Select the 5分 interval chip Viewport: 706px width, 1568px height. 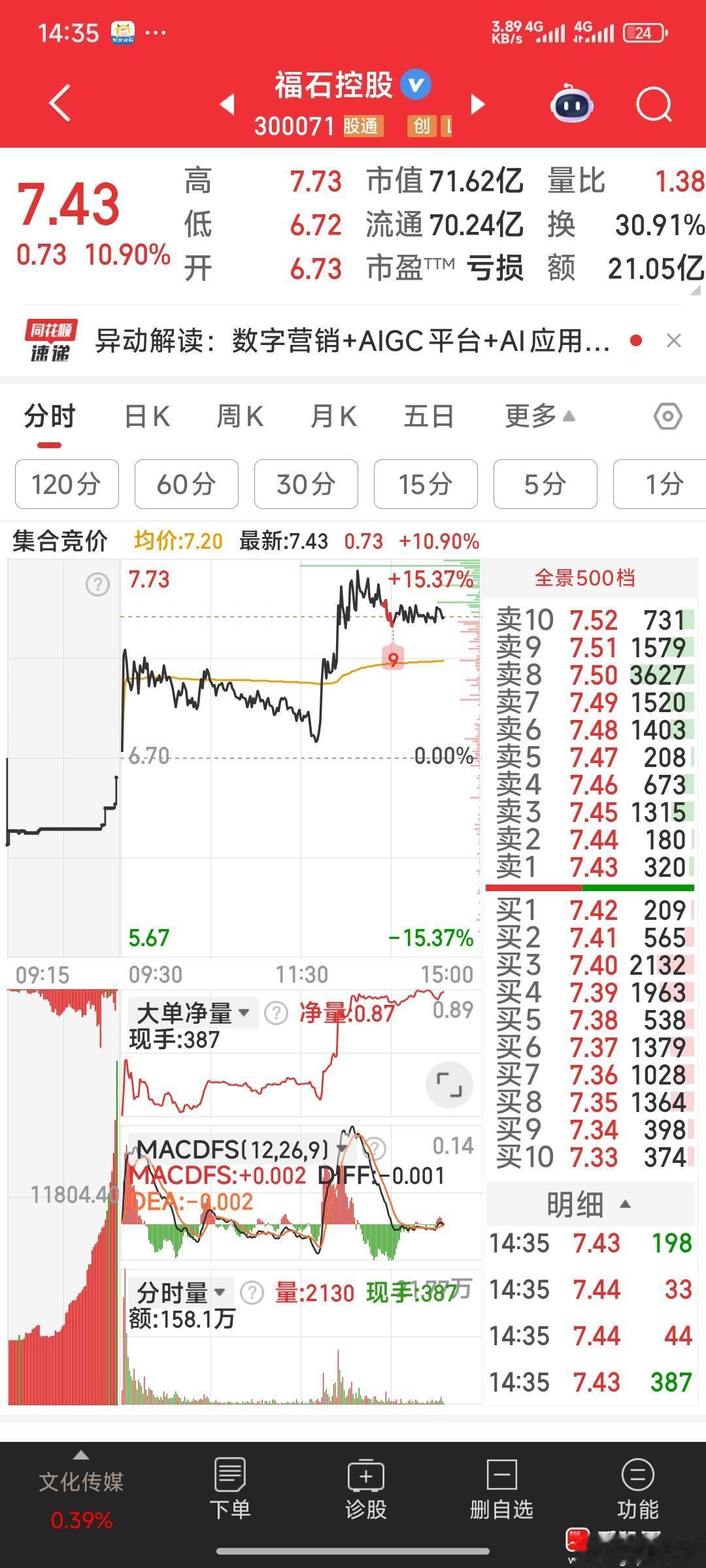click(x=545, y=484)
